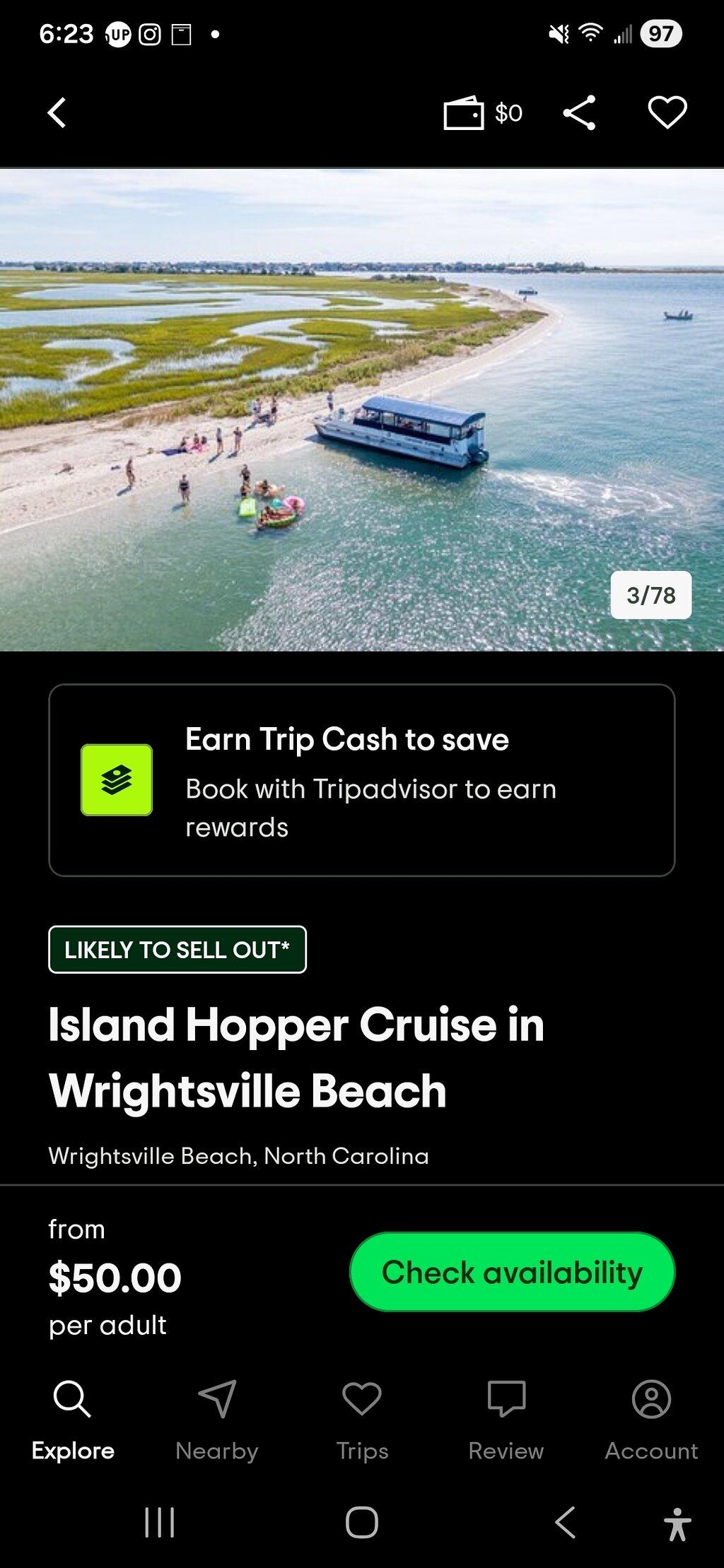
Task: Tap the system home button
Action: [x=362, y=1522]
